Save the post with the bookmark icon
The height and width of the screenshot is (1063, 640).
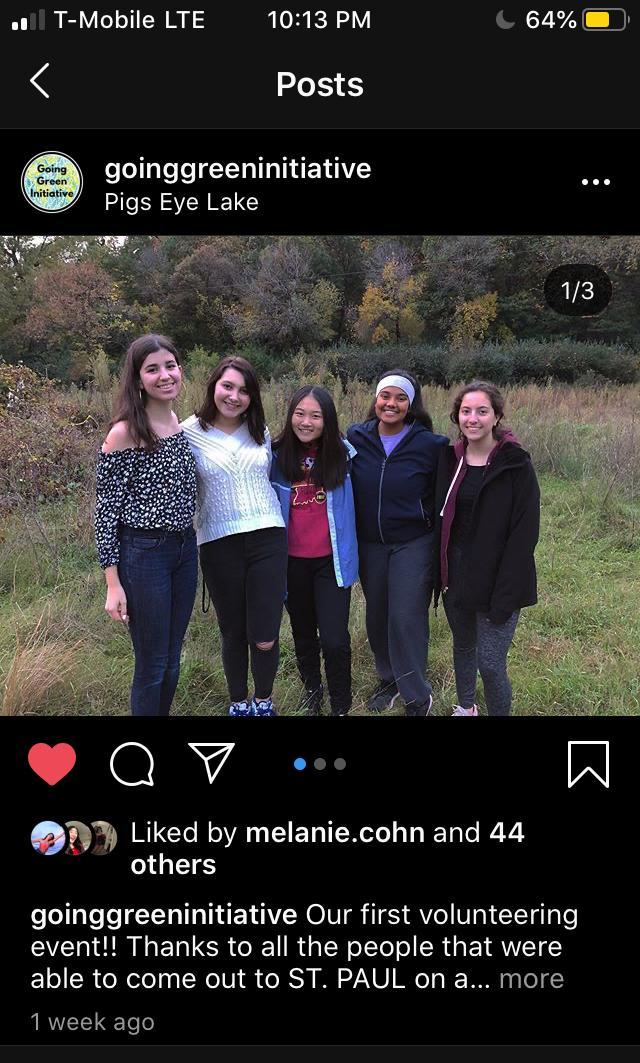[x=588, y=765]
